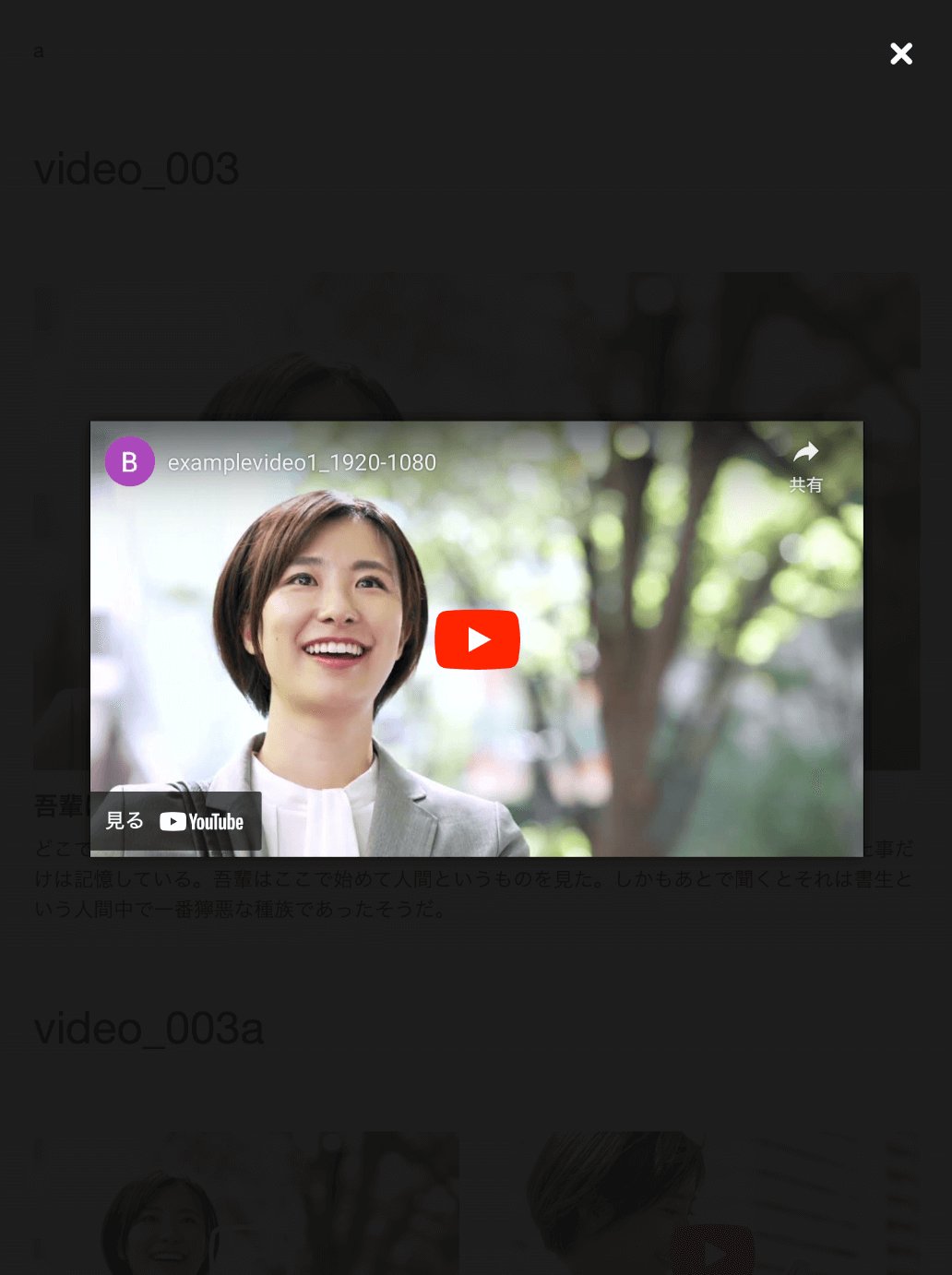Close the video lightbox overlay
This screenshot has width=952, height=1275.
pyautogui.click(x=901, y=54)
